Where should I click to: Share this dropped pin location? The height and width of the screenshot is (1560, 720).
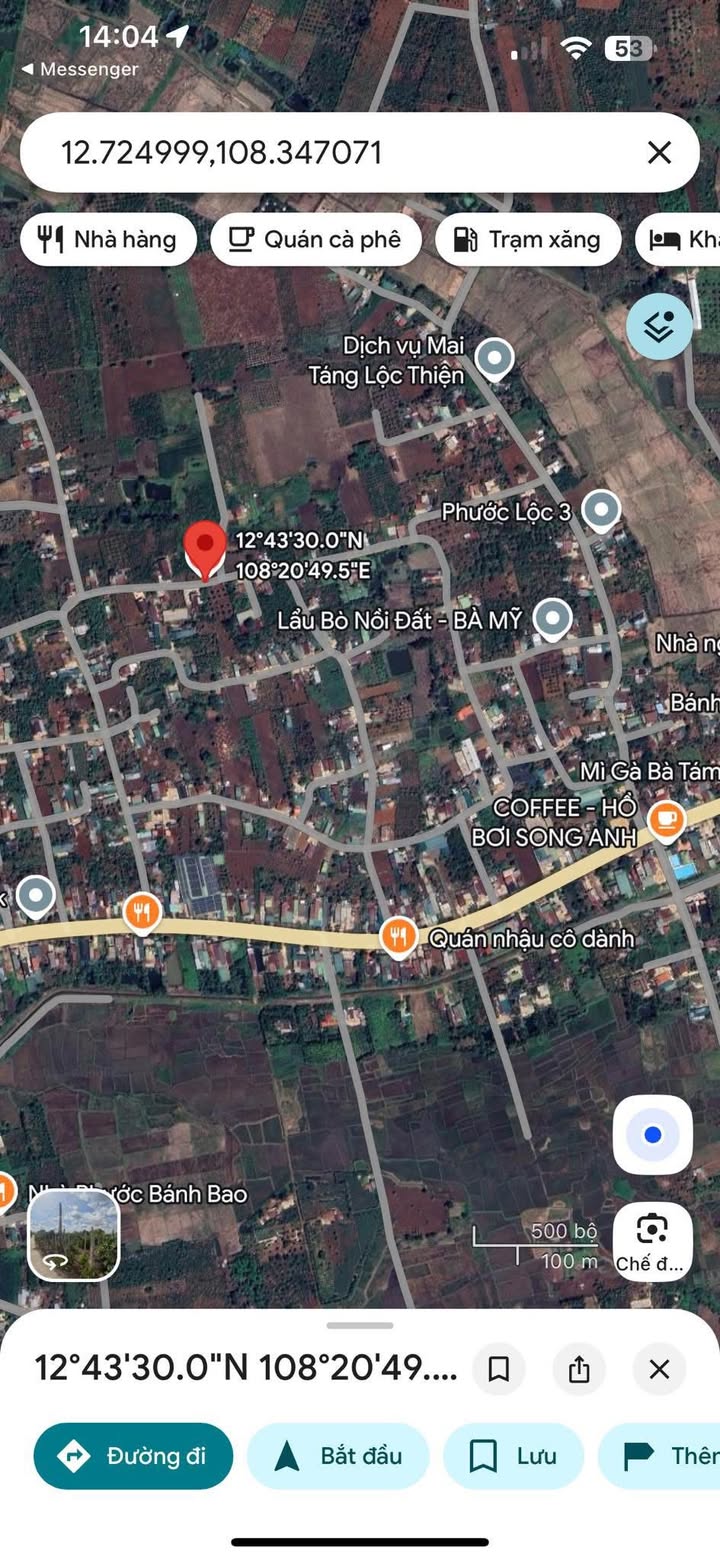pyautogui.click(x=579, y=1369)
